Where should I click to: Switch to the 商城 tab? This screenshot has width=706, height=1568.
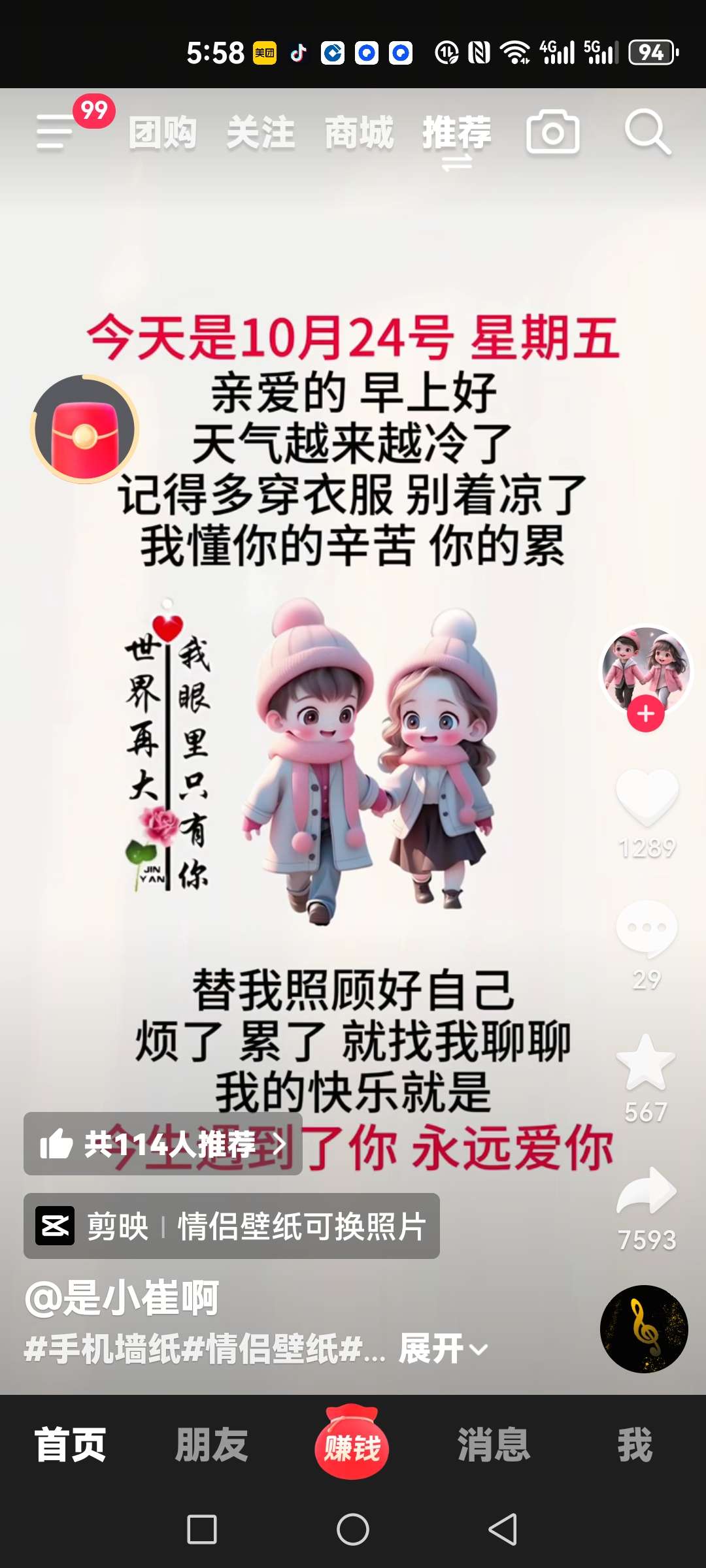[x=359, y=133]
